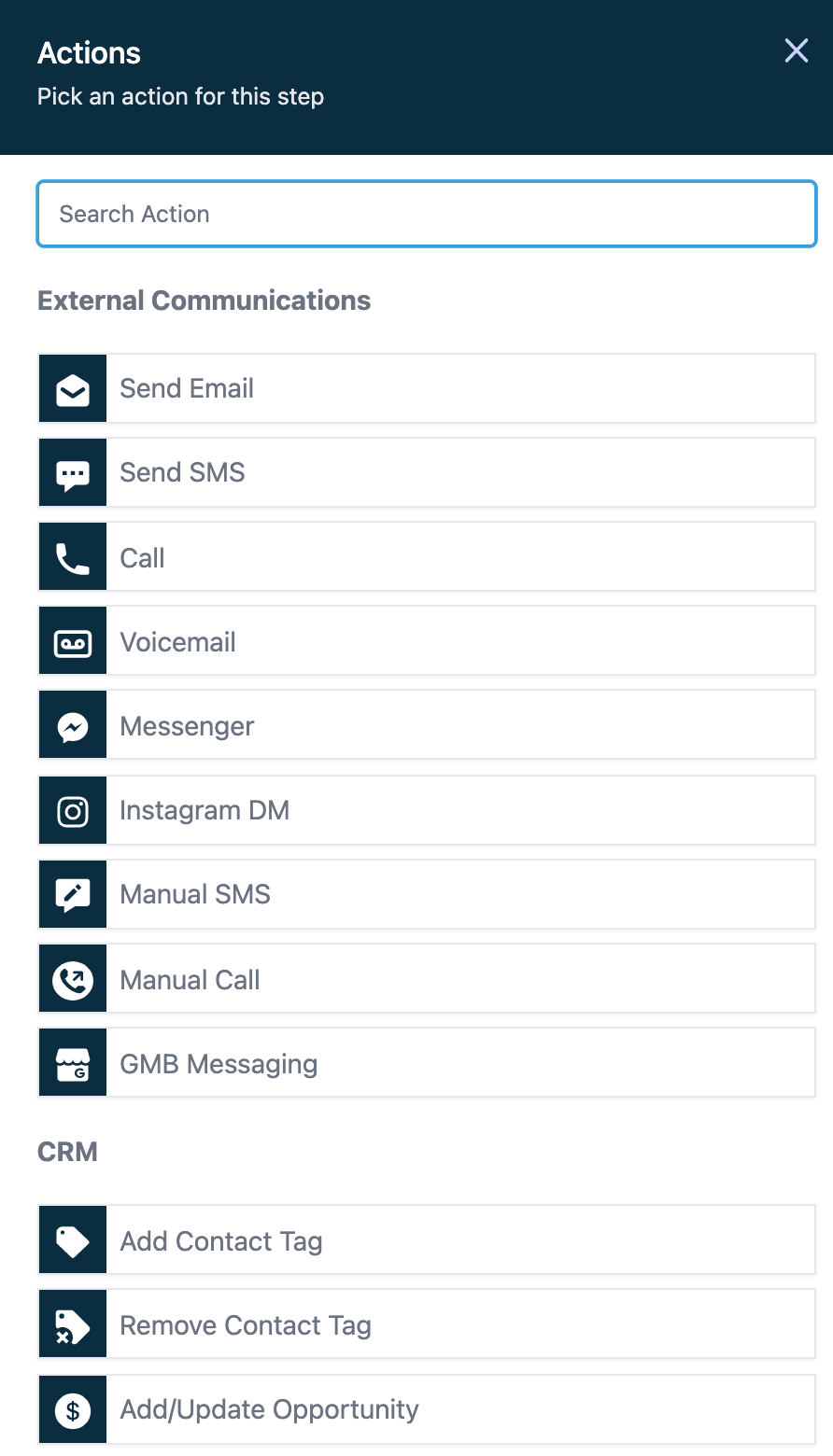
Task: Choose the Manual Call action
Action: point(427,979)
